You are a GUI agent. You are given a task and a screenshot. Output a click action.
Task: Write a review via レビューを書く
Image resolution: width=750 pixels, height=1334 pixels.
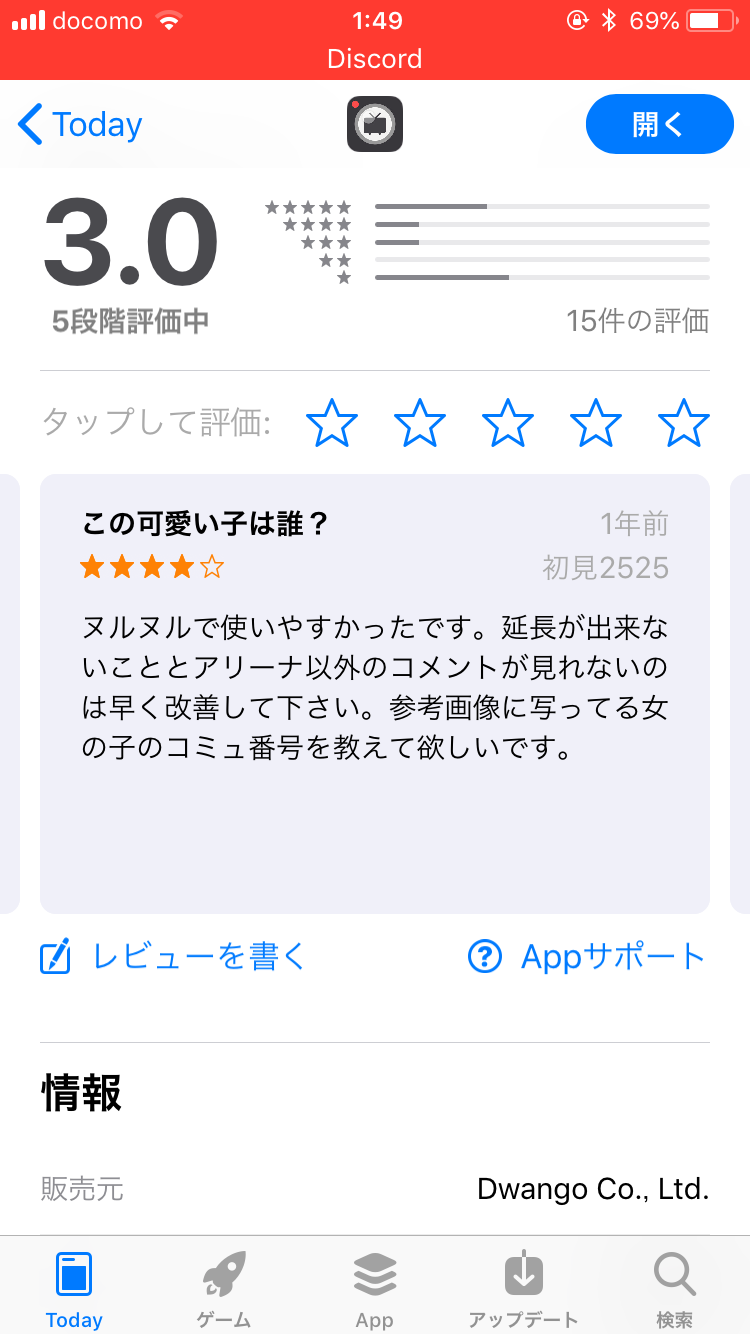[172, 957]
